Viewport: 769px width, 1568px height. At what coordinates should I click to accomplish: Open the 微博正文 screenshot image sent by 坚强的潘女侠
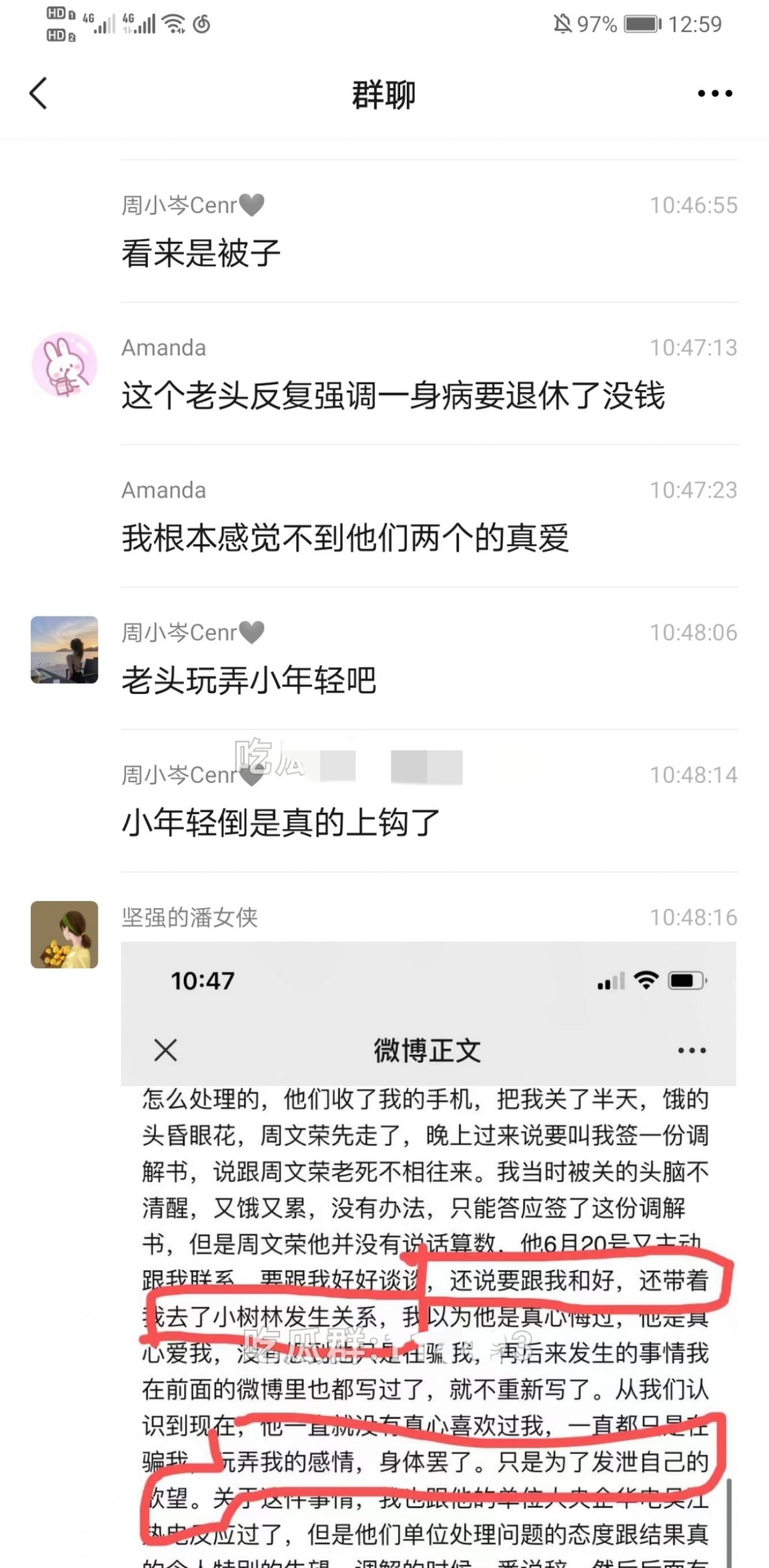tap(428, 1256)
